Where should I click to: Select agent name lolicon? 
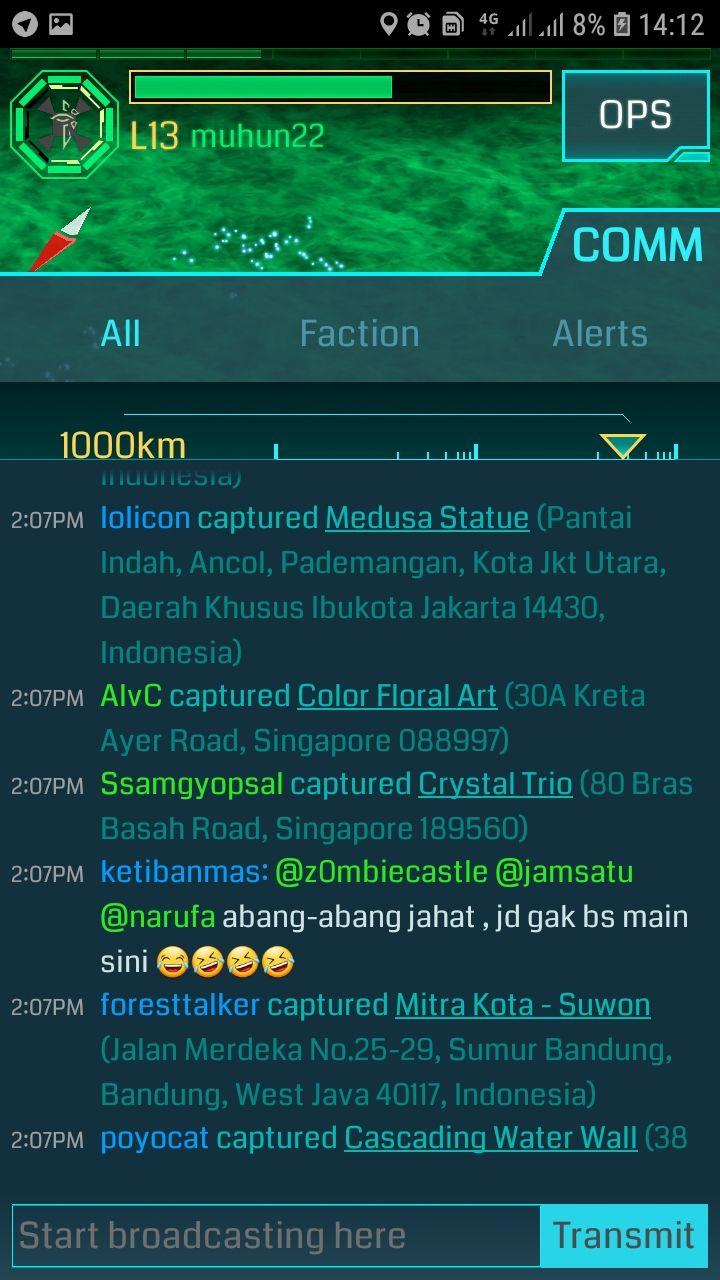coord(145,518)
